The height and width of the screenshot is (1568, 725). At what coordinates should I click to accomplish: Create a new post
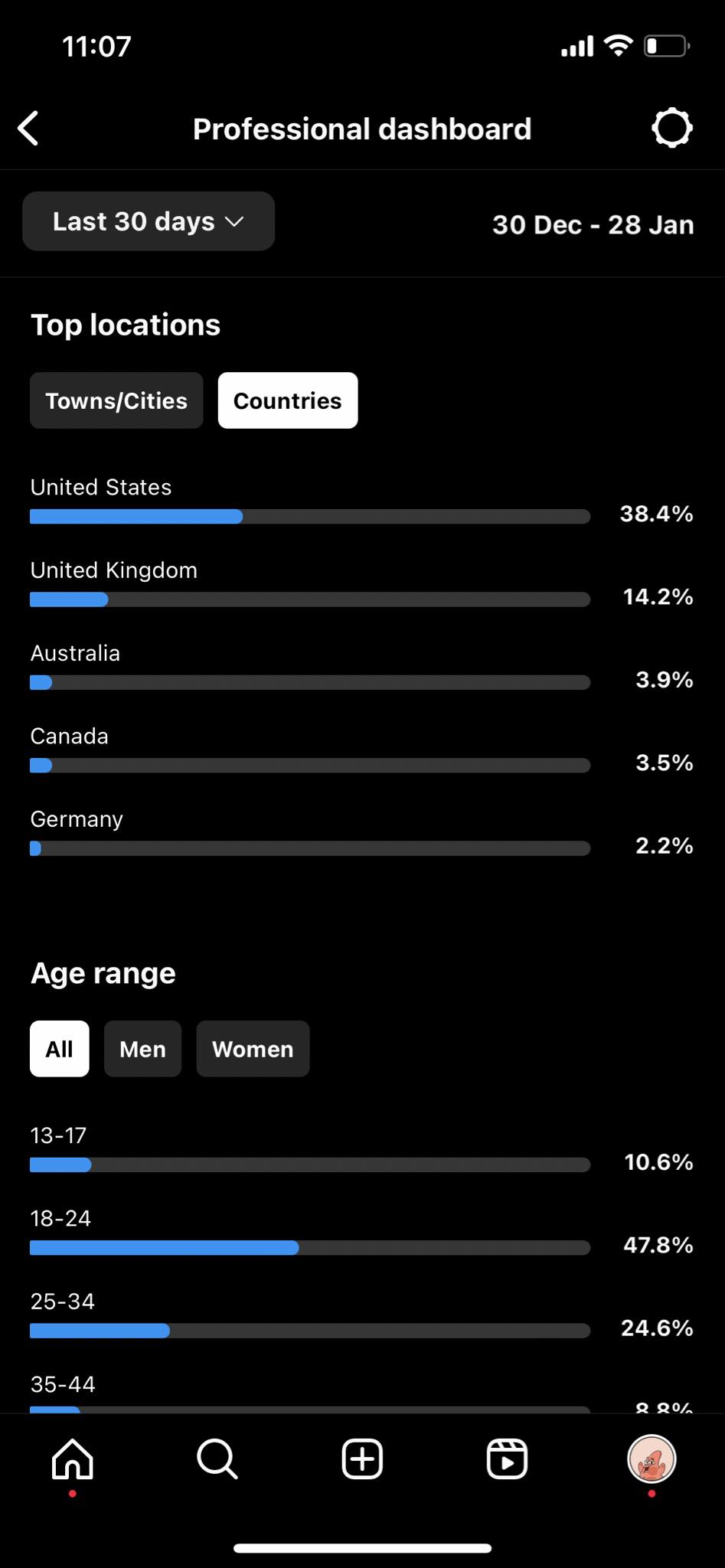pyautogui.click(x=362, y=1459)
